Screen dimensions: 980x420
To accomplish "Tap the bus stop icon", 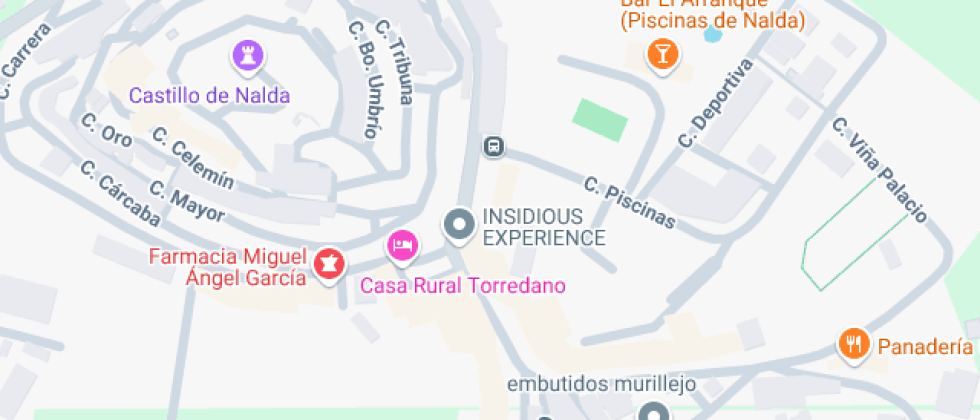I will point(493,147).
